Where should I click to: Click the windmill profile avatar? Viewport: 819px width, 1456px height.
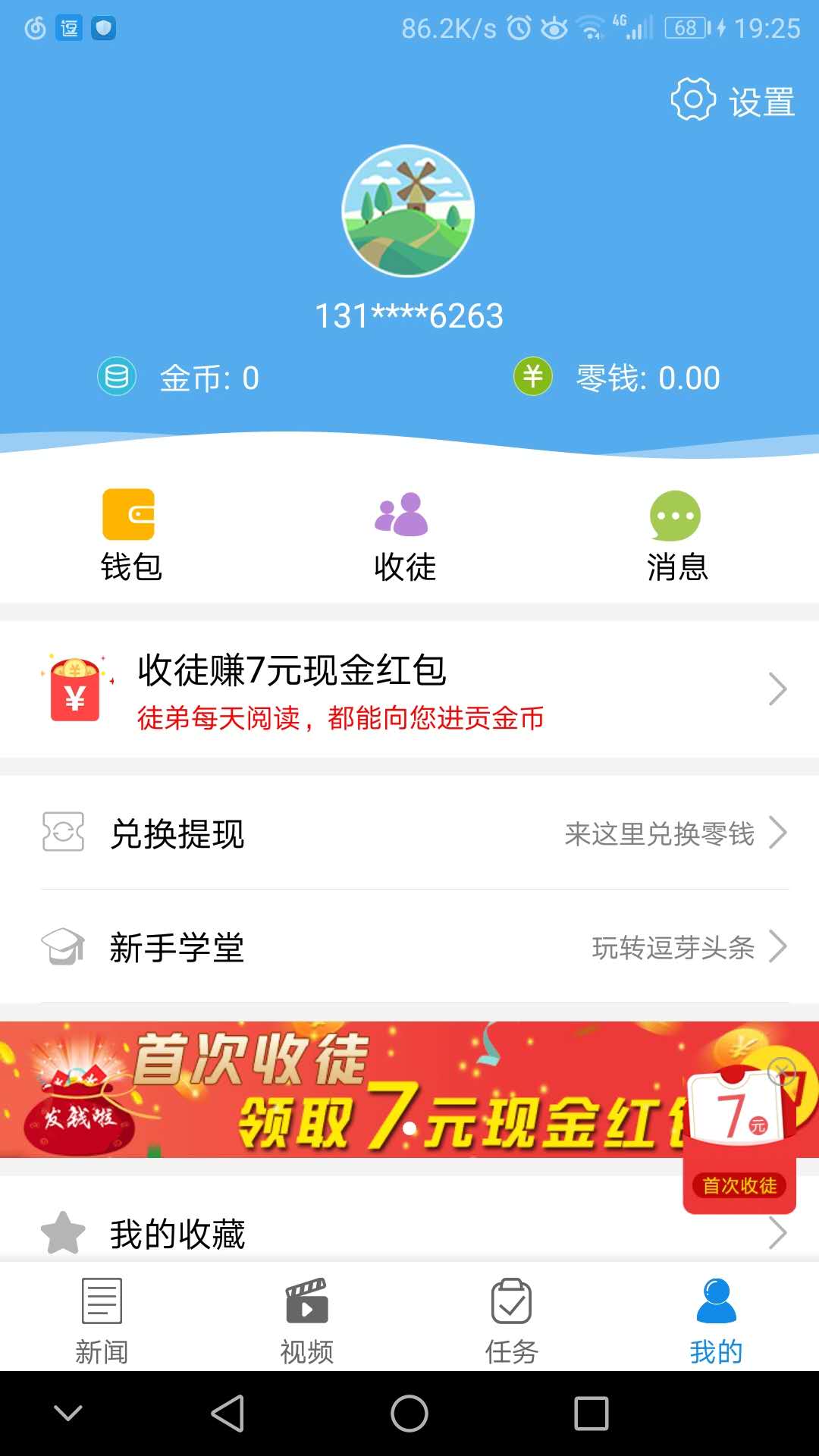pos(409,210)
